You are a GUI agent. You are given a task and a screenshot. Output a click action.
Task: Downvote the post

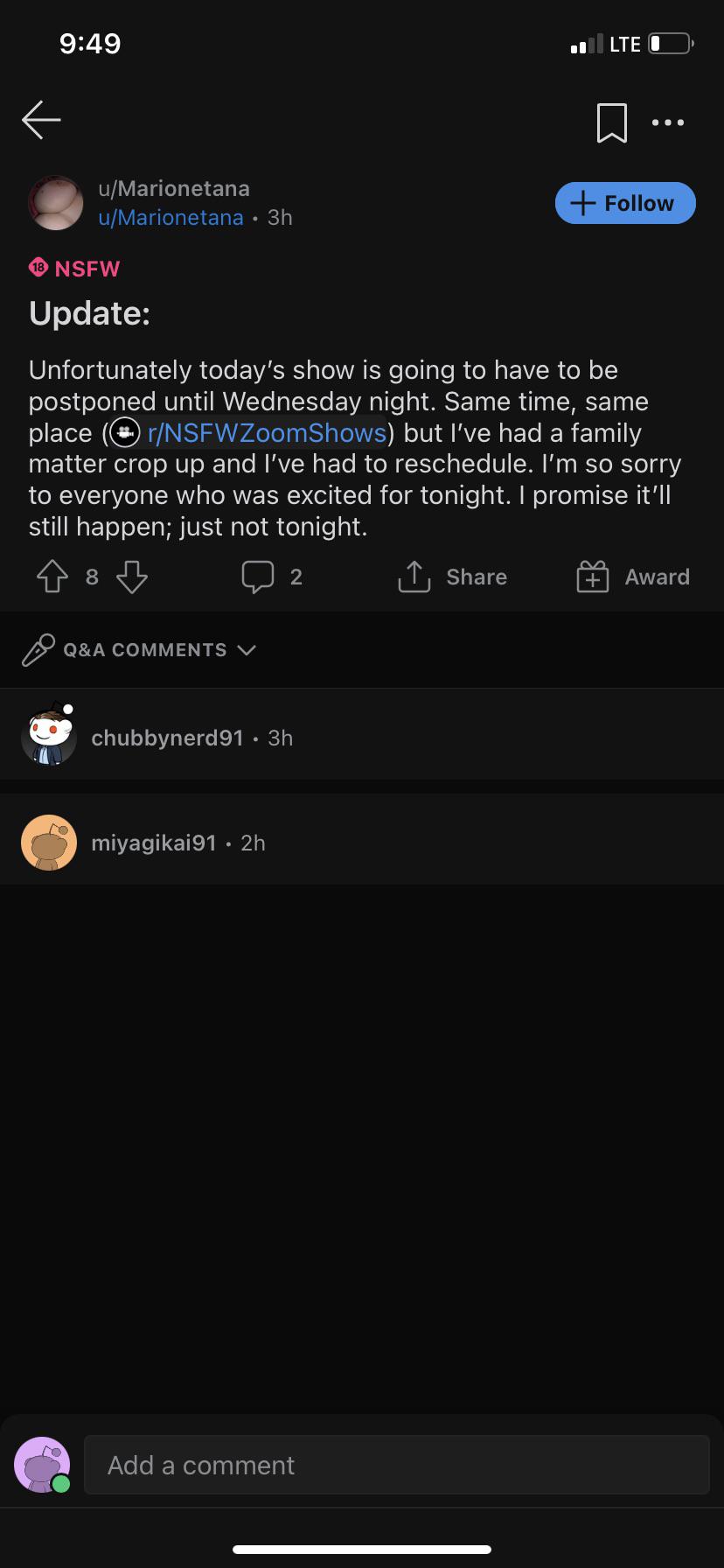tap(131, 577)
